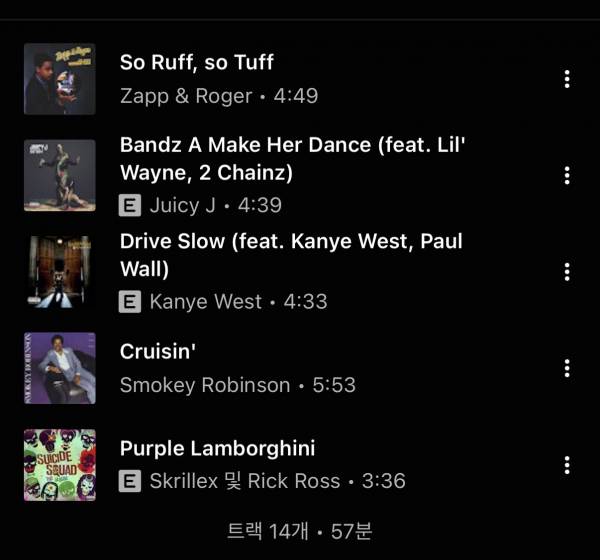Open more options for Purple Lamborghini

coord(567,465)
